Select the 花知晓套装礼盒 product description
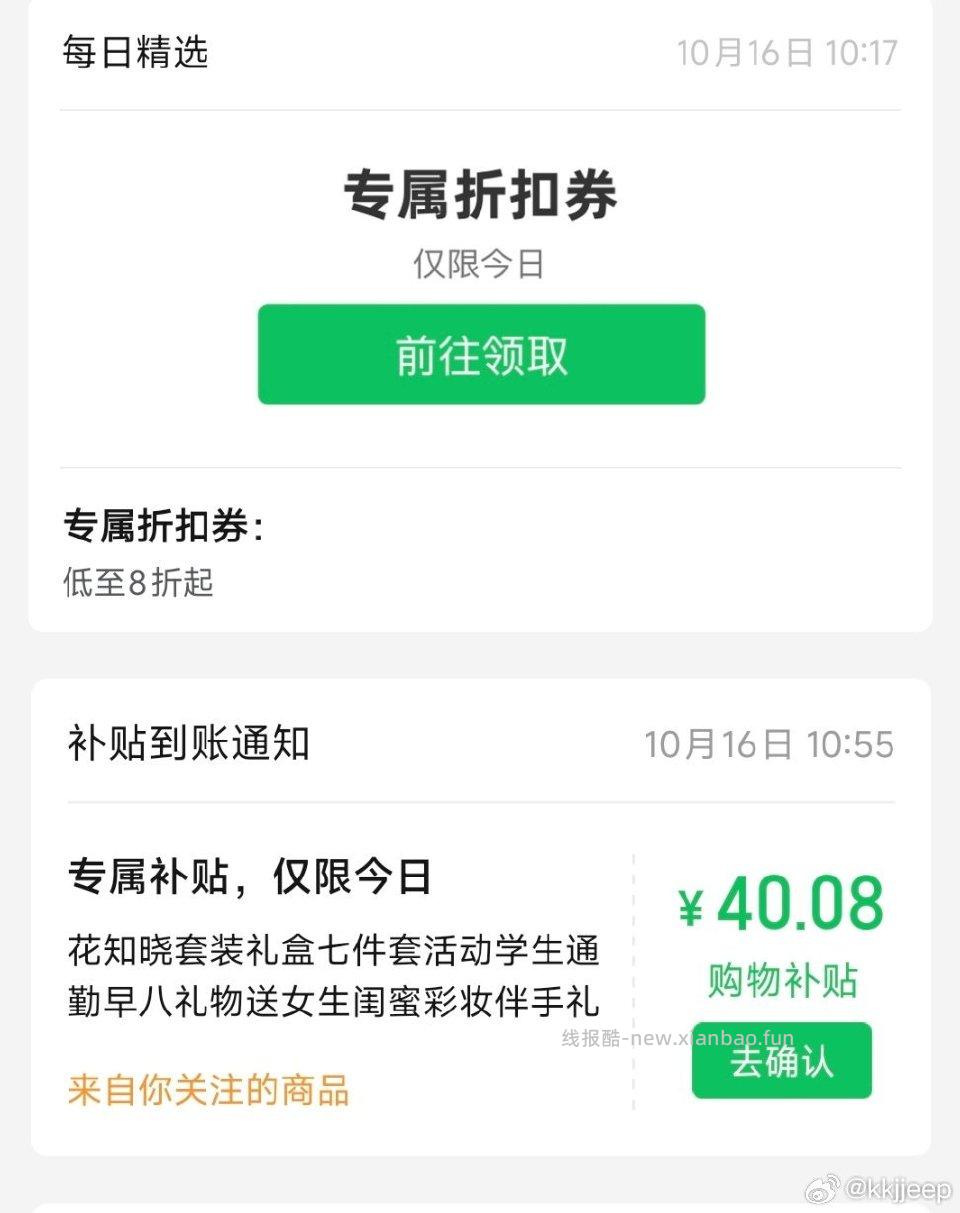960x1213 pixels. [334, 953]
